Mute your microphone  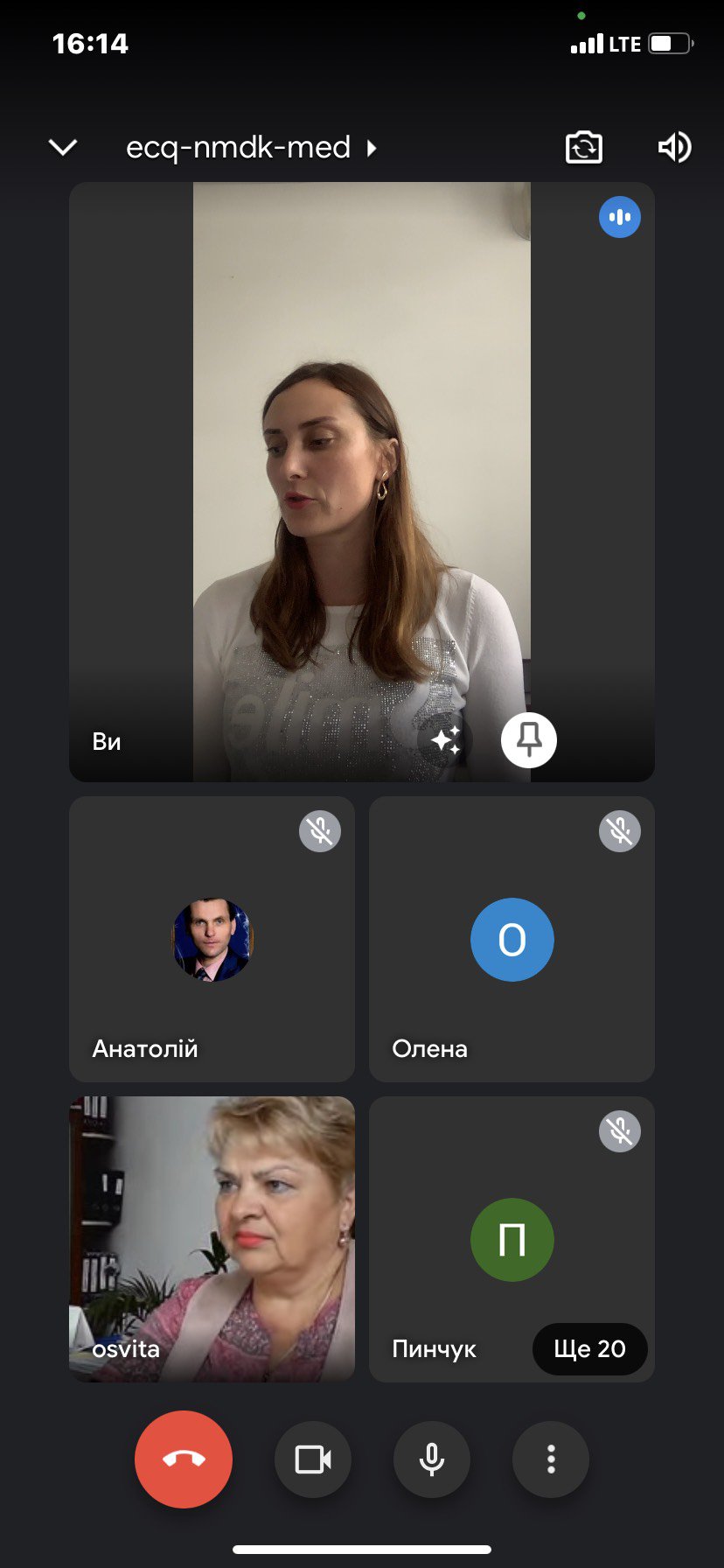432,1459
